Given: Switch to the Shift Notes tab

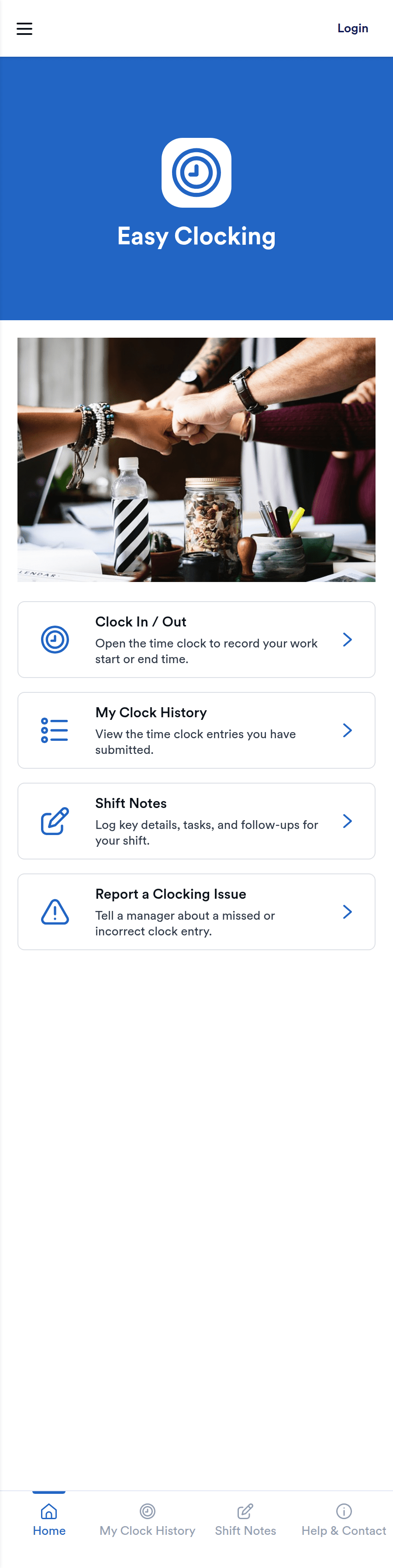Looking at the screenshot, I should click(x=245, y=1519).
